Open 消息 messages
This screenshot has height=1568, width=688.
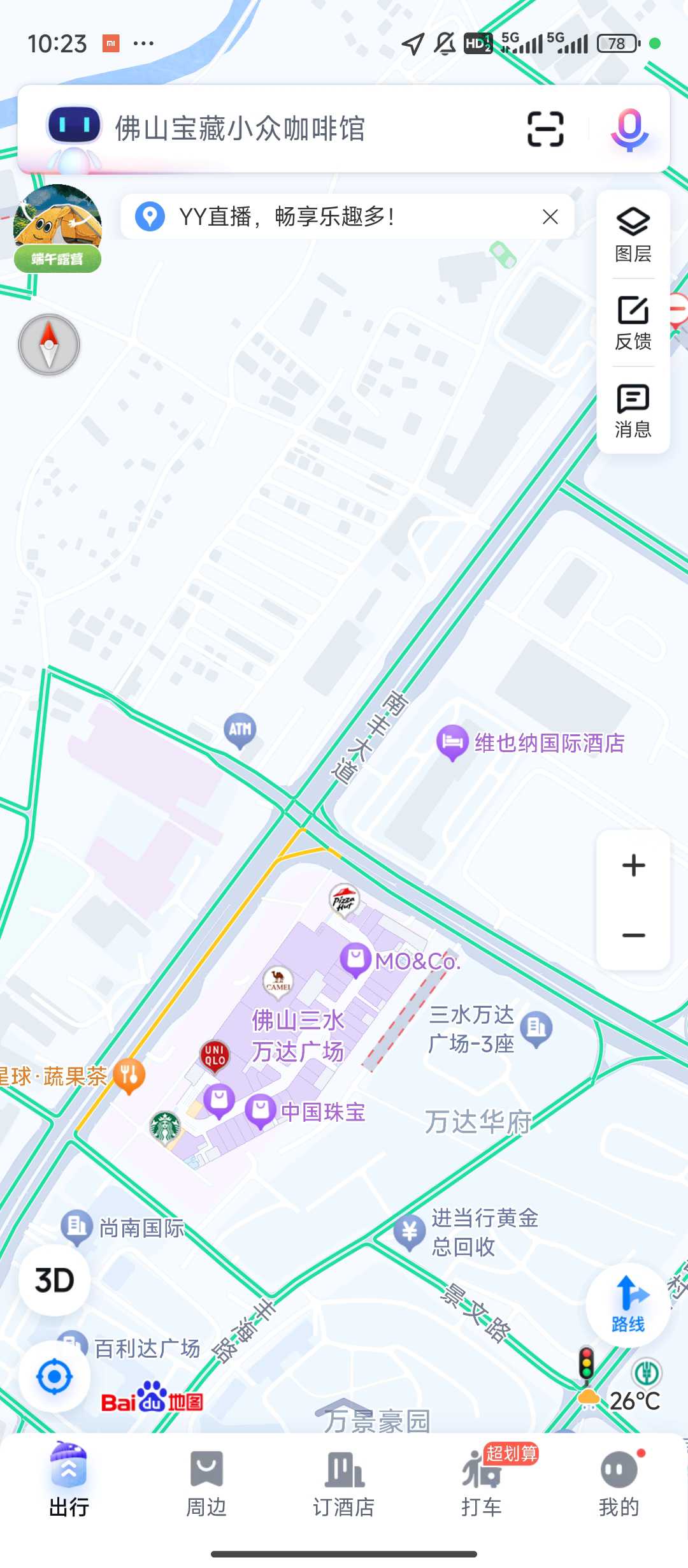(x=633, y=410)
